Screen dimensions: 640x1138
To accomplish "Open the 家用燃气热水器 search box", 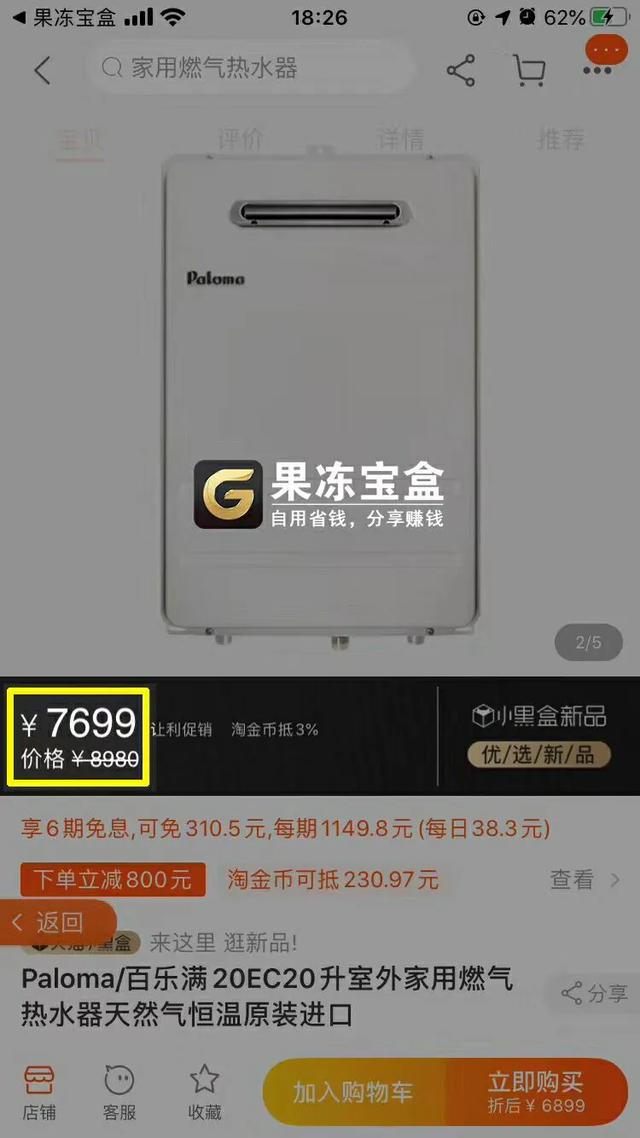I will point(255,69).
